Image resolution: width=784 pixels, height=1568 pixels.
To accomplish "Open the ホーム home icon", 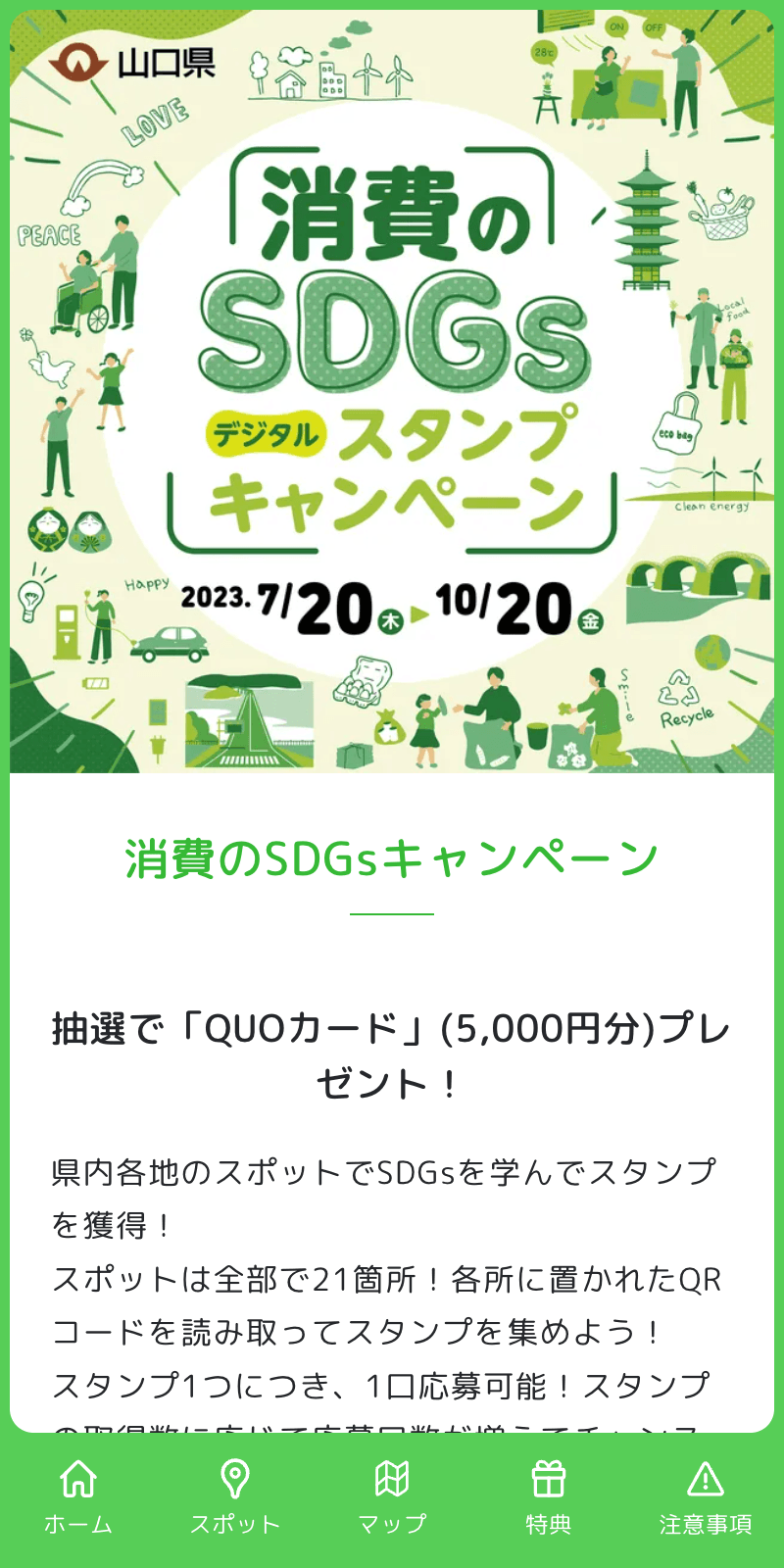I will pyautogui.click(x=78, y=1490).
